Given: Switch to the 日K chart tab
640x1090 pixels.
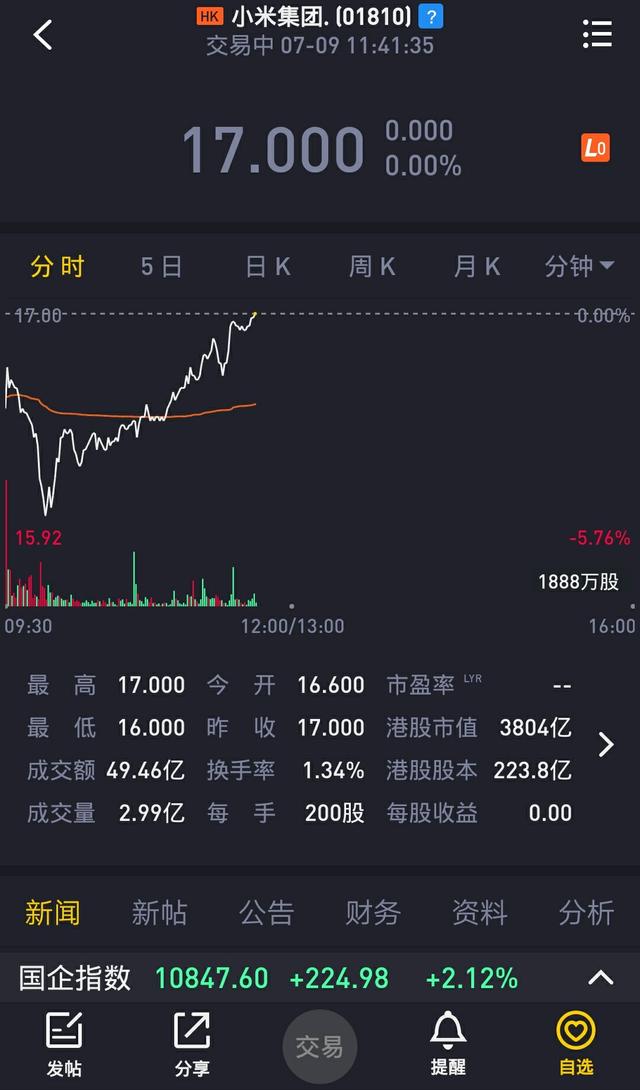Looking at the screenshot, I should 268,266.
